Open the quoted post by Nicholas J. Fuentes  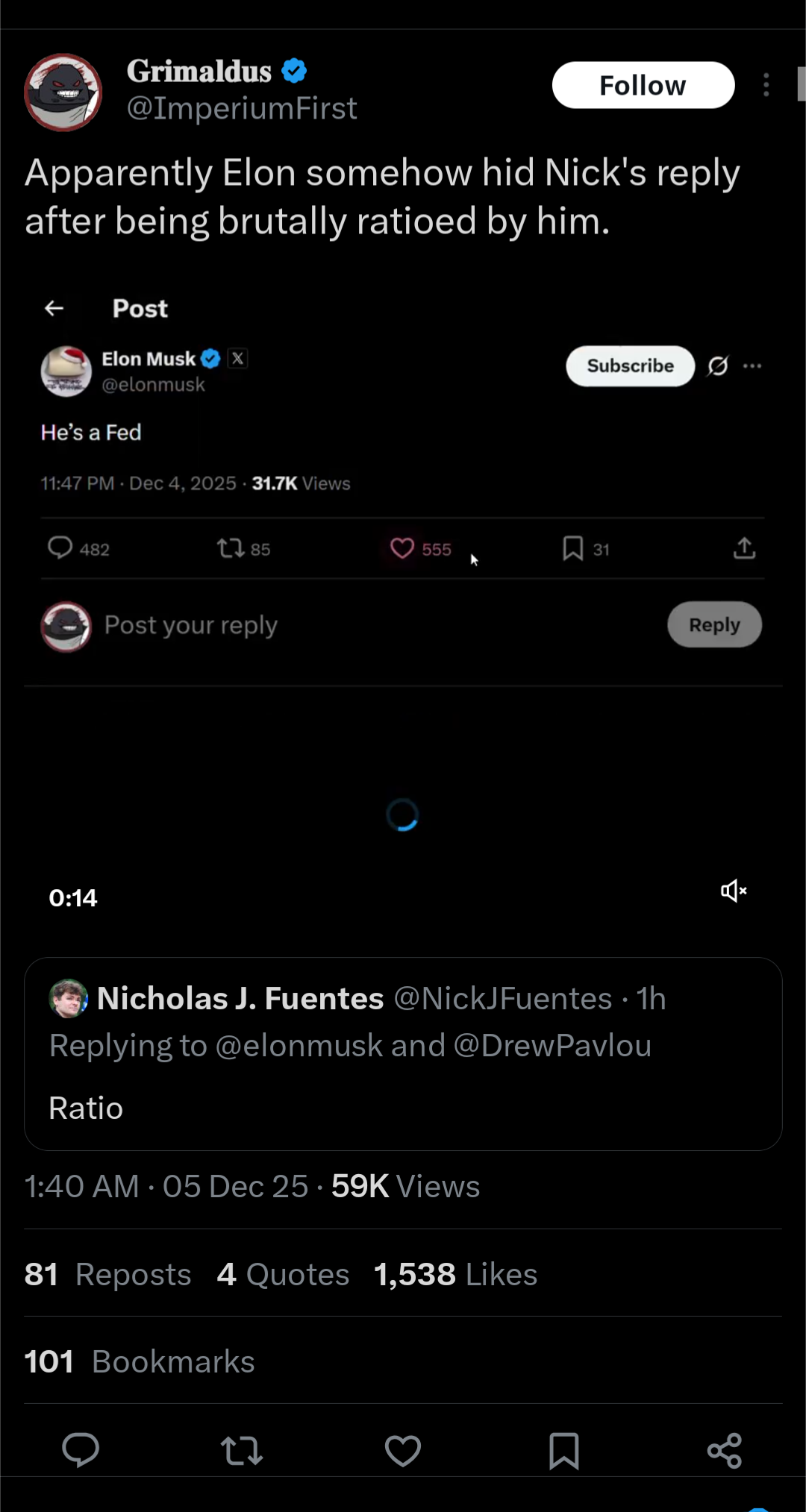coord(403,1053)
